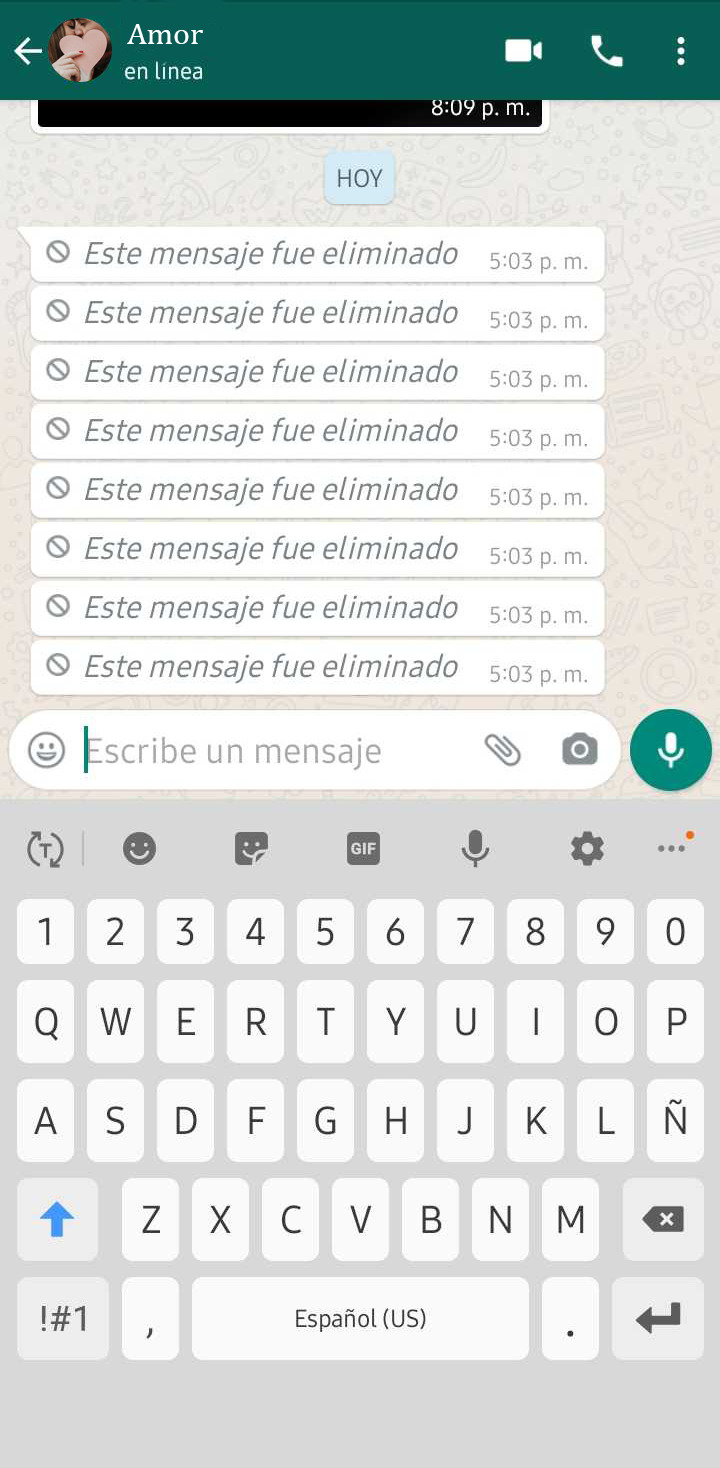Tap the backspace key

[663, 1219]
